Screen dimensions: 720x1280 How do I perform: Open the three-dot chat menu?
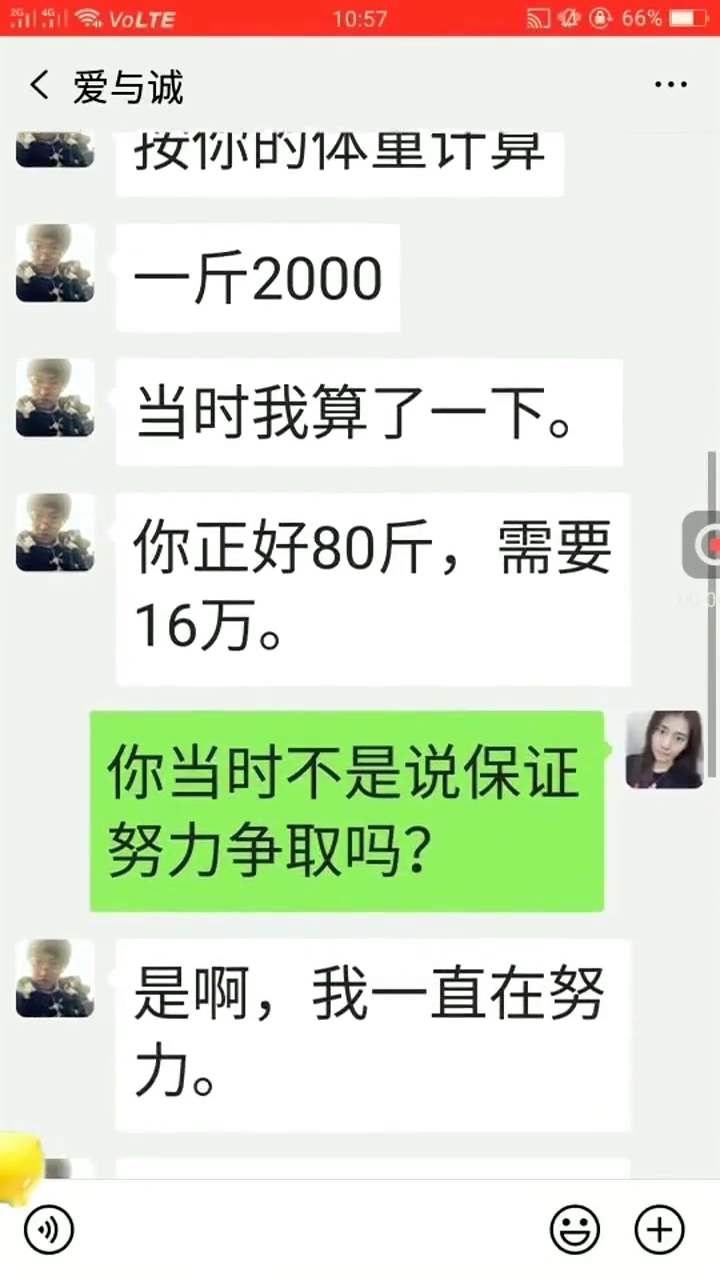[x=670, y=86]
